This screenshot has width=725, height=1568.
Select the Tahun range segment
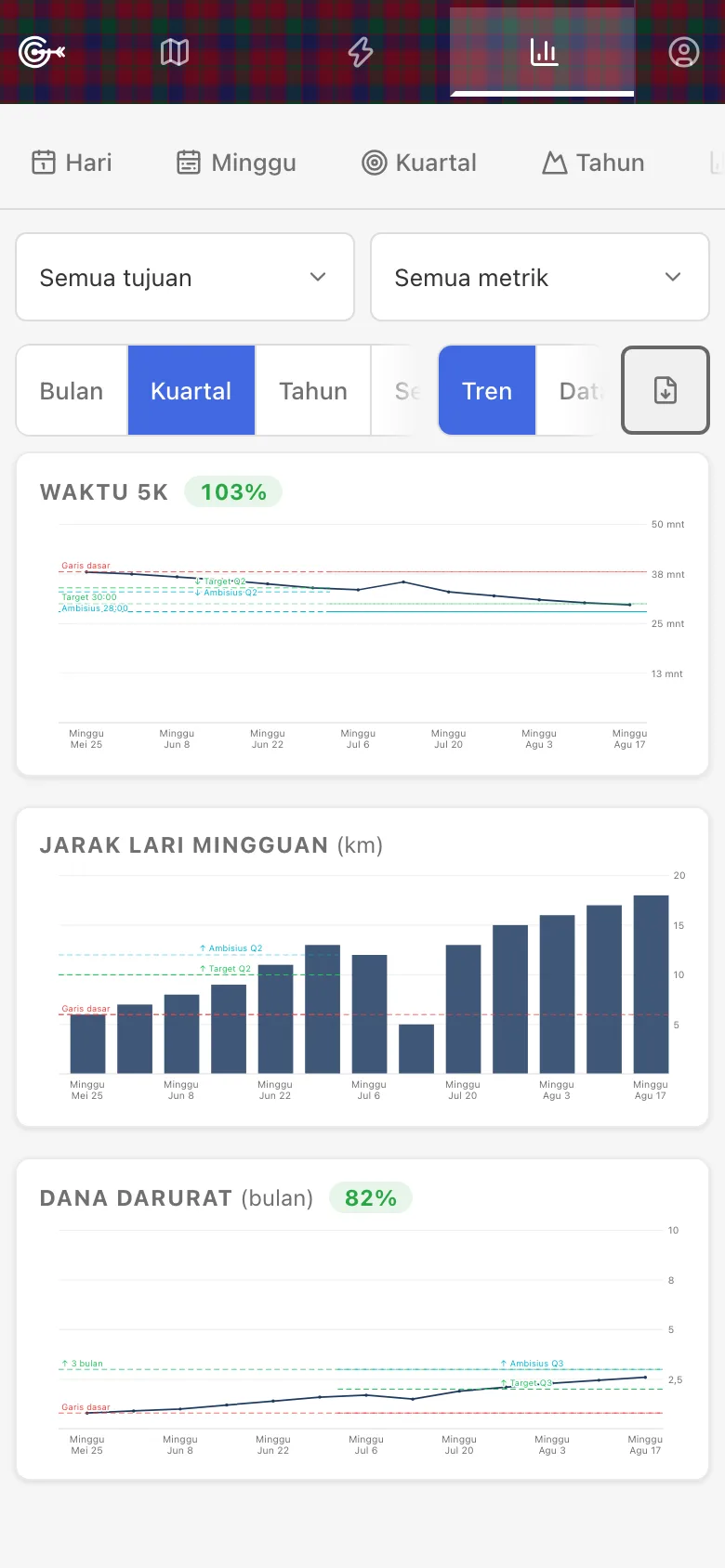[313, 391]
